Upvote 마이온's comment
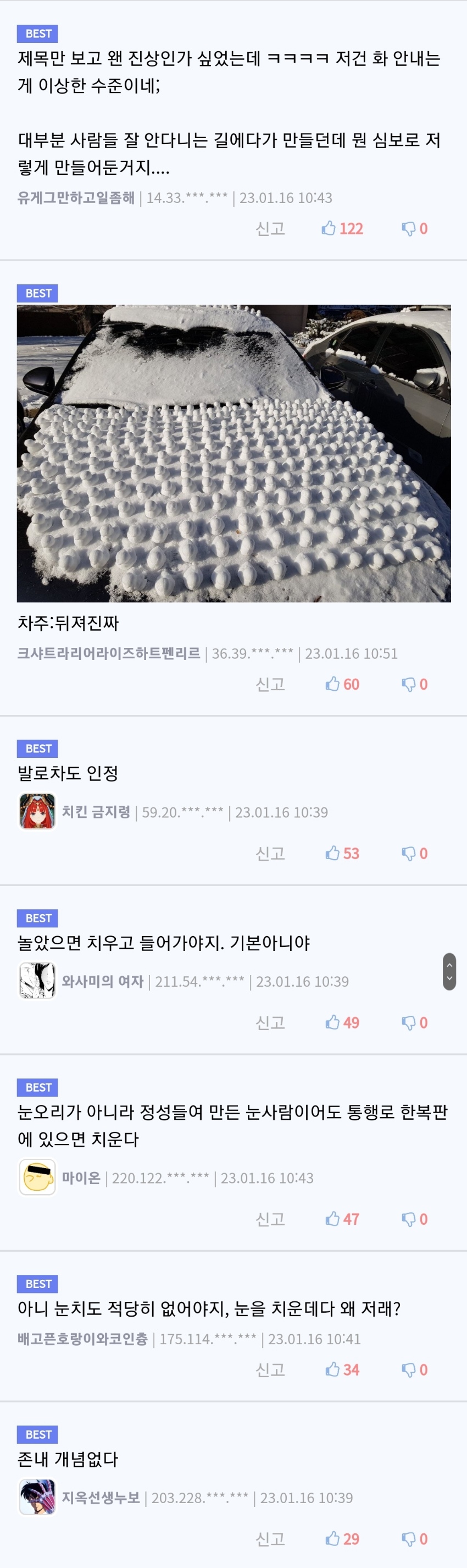 [x=342, y=1219]
